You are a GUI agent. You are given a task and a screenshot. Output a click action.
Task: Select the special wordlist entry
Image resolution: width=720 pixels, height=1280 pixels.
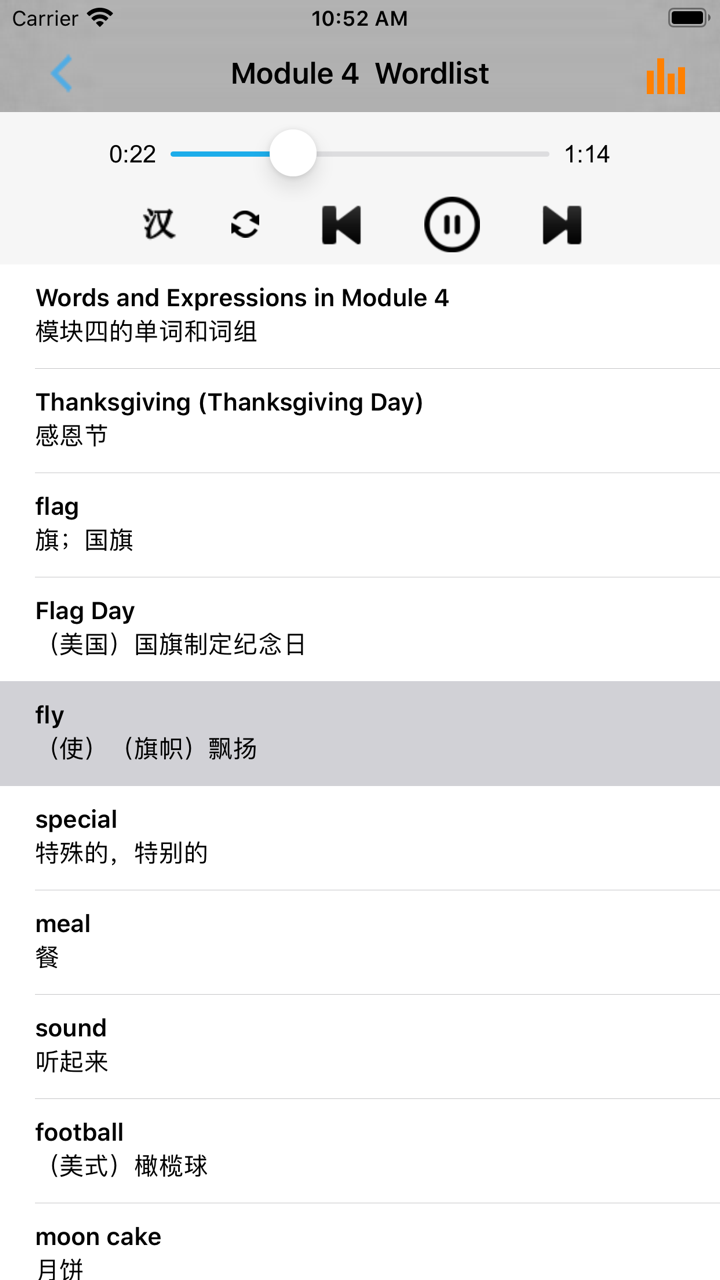(360, 836)
